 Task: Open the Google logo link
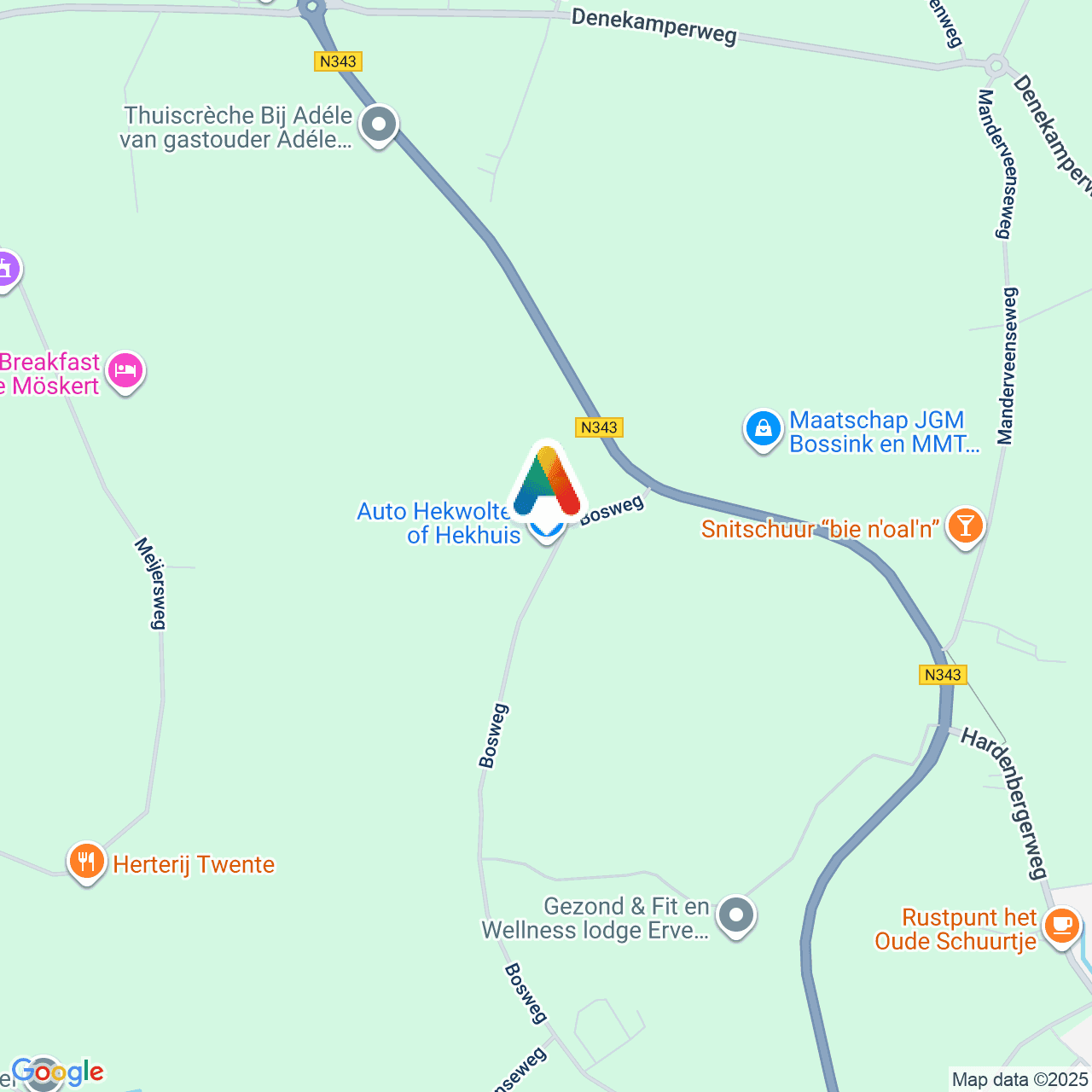(x=57, y=1072)
